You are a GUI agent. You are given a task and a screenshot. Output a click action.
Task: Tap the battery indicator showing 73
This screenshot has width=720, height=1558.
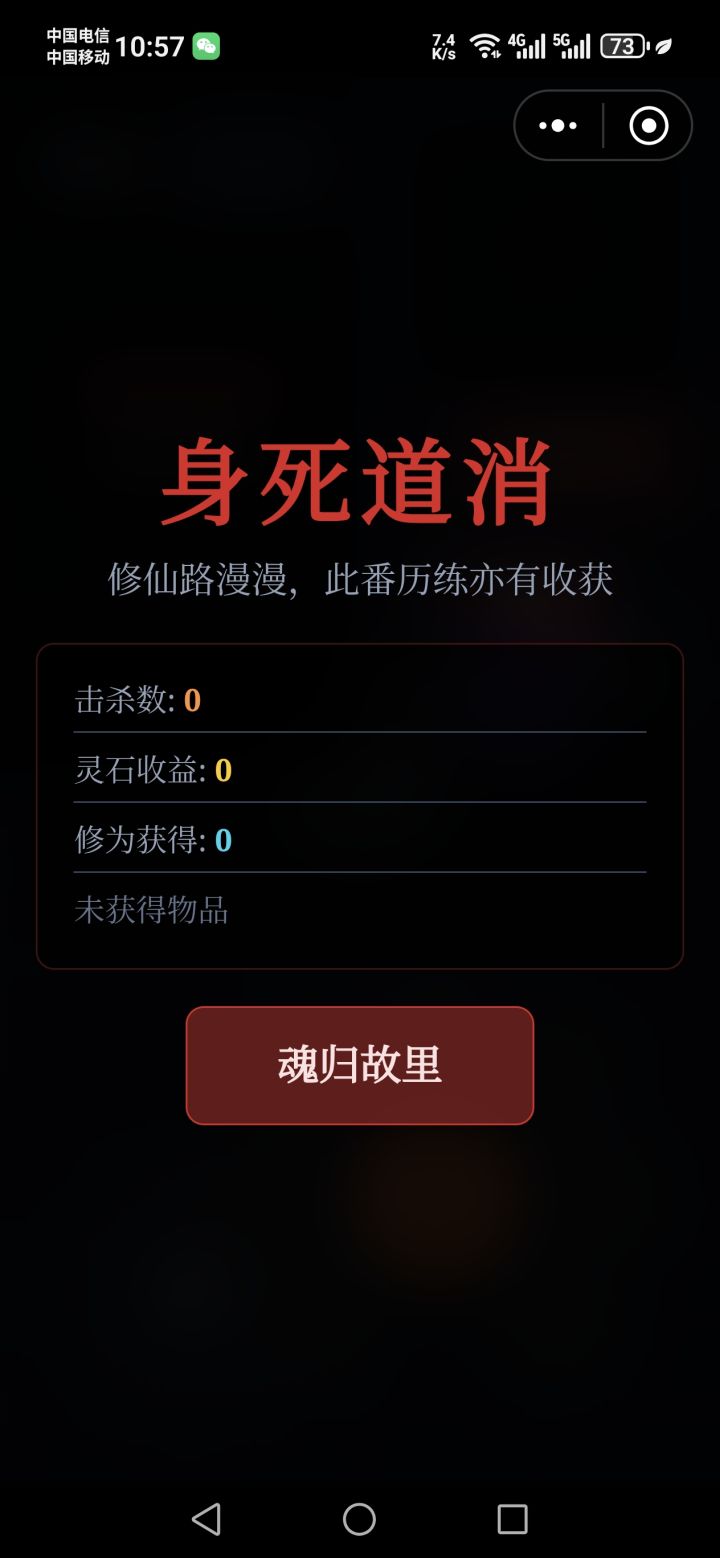point(622,45)
